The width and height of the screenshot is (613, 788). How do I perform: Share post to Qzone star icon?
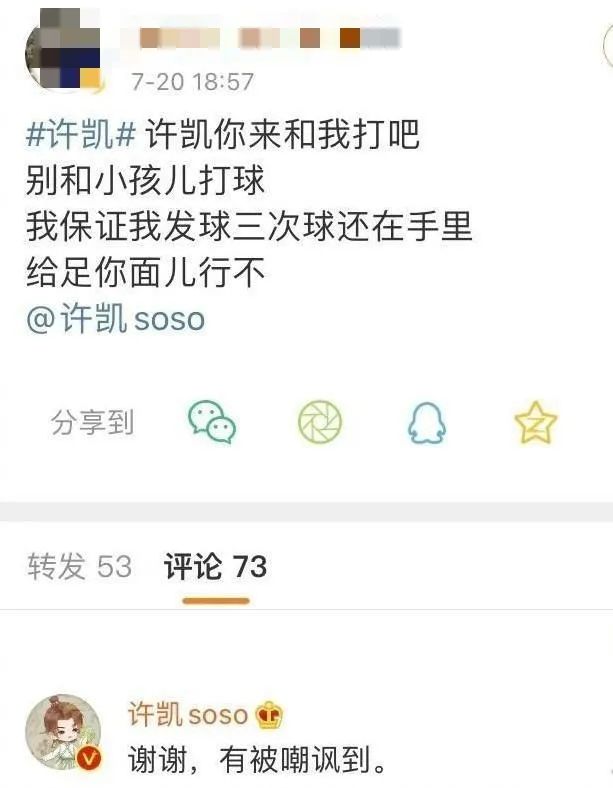535,423
